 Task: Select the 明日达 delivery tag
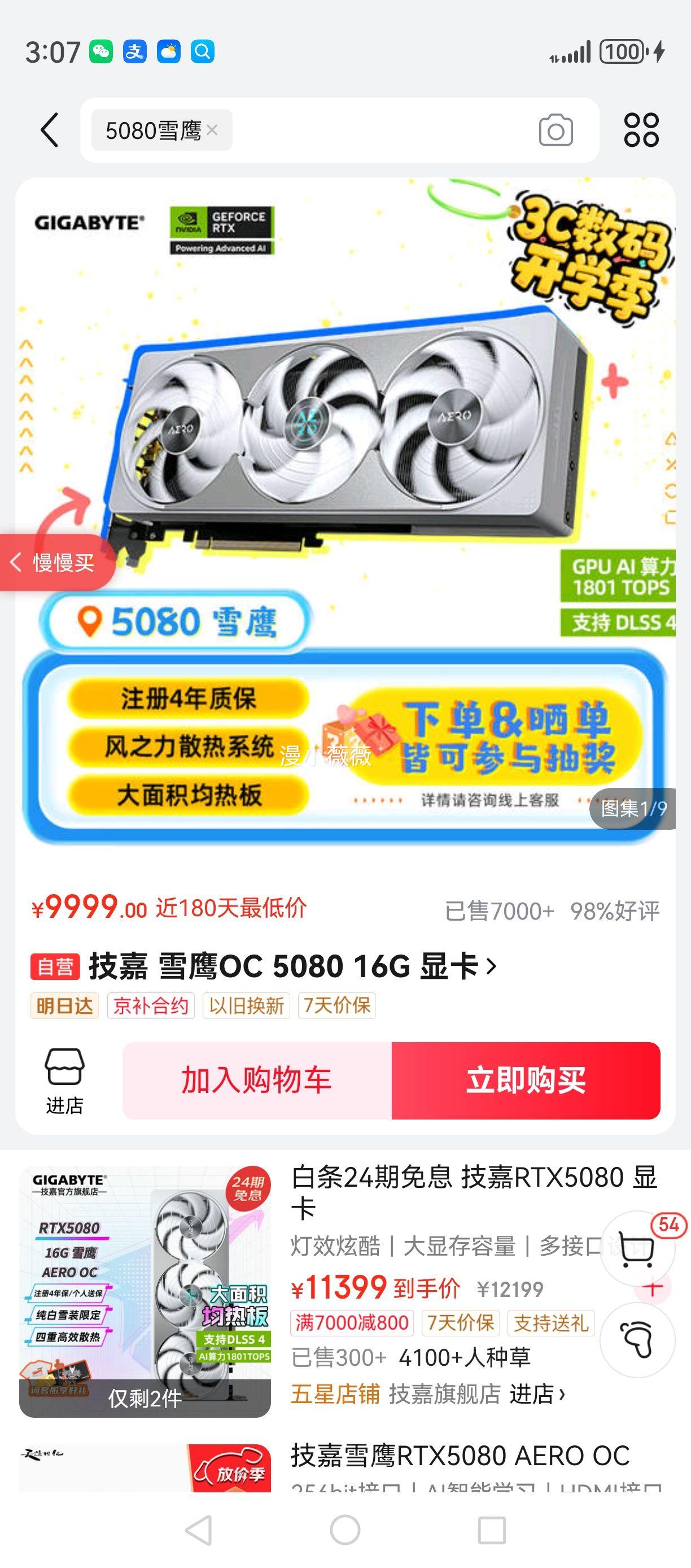click(x=64, y=1005)
